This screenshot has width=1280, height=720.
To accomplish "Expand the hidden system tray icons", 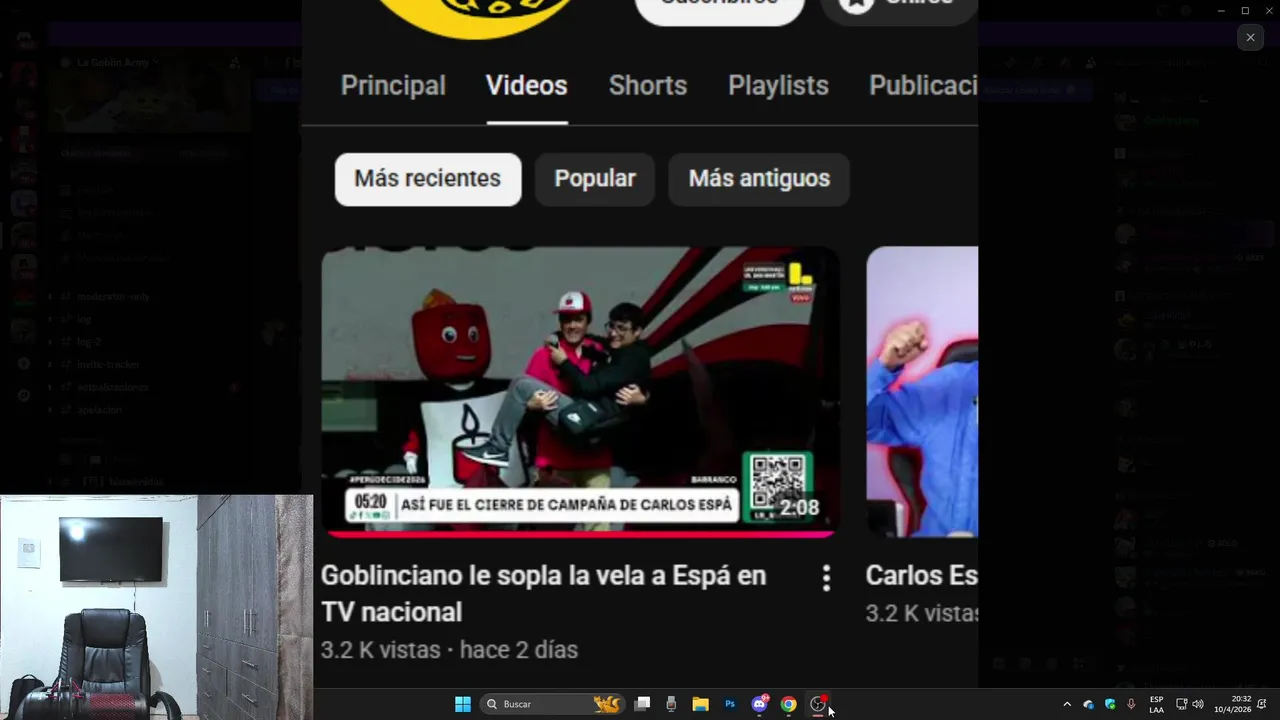I will (1066, 704).
